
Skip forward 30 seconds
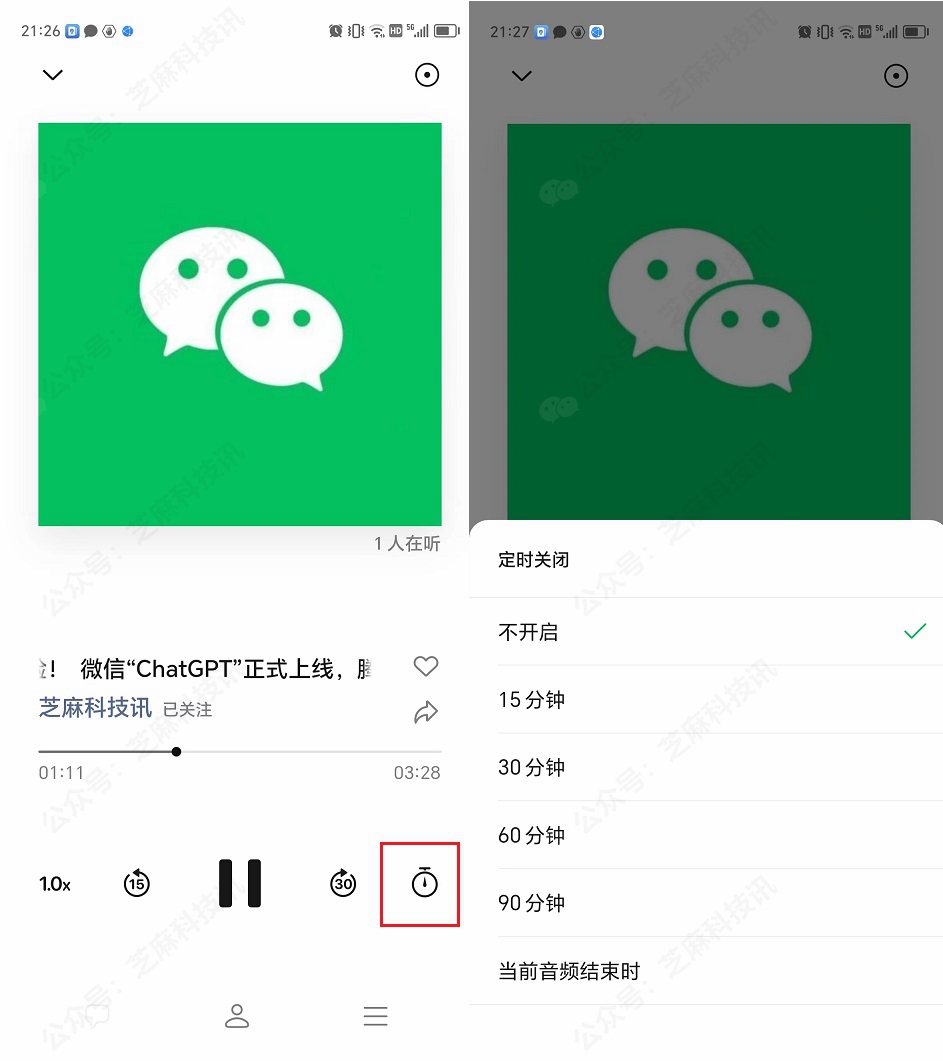pos(343,883)
